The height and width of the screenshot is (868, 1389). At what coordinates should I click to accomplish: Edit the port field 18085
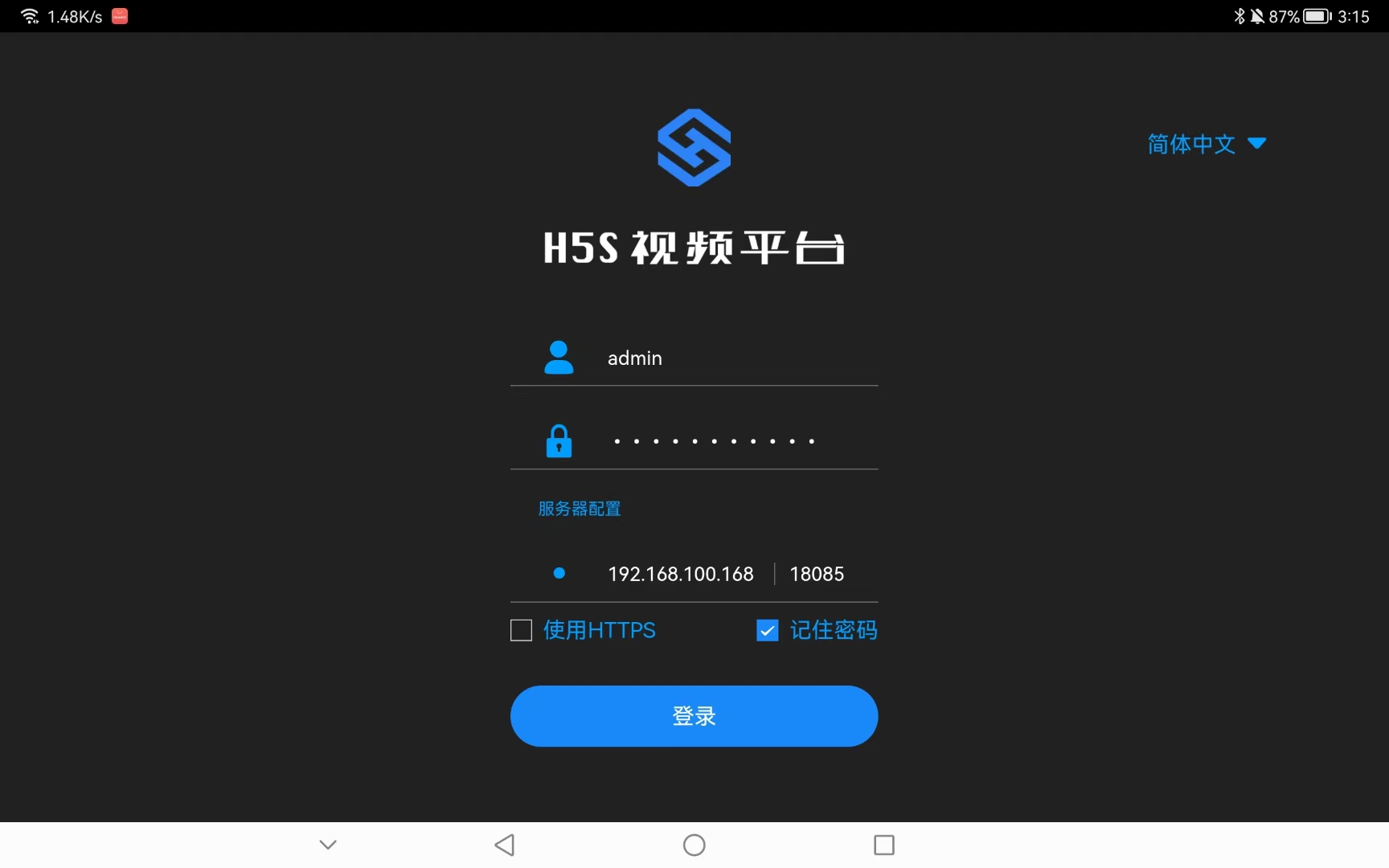(x=817, y=574)
